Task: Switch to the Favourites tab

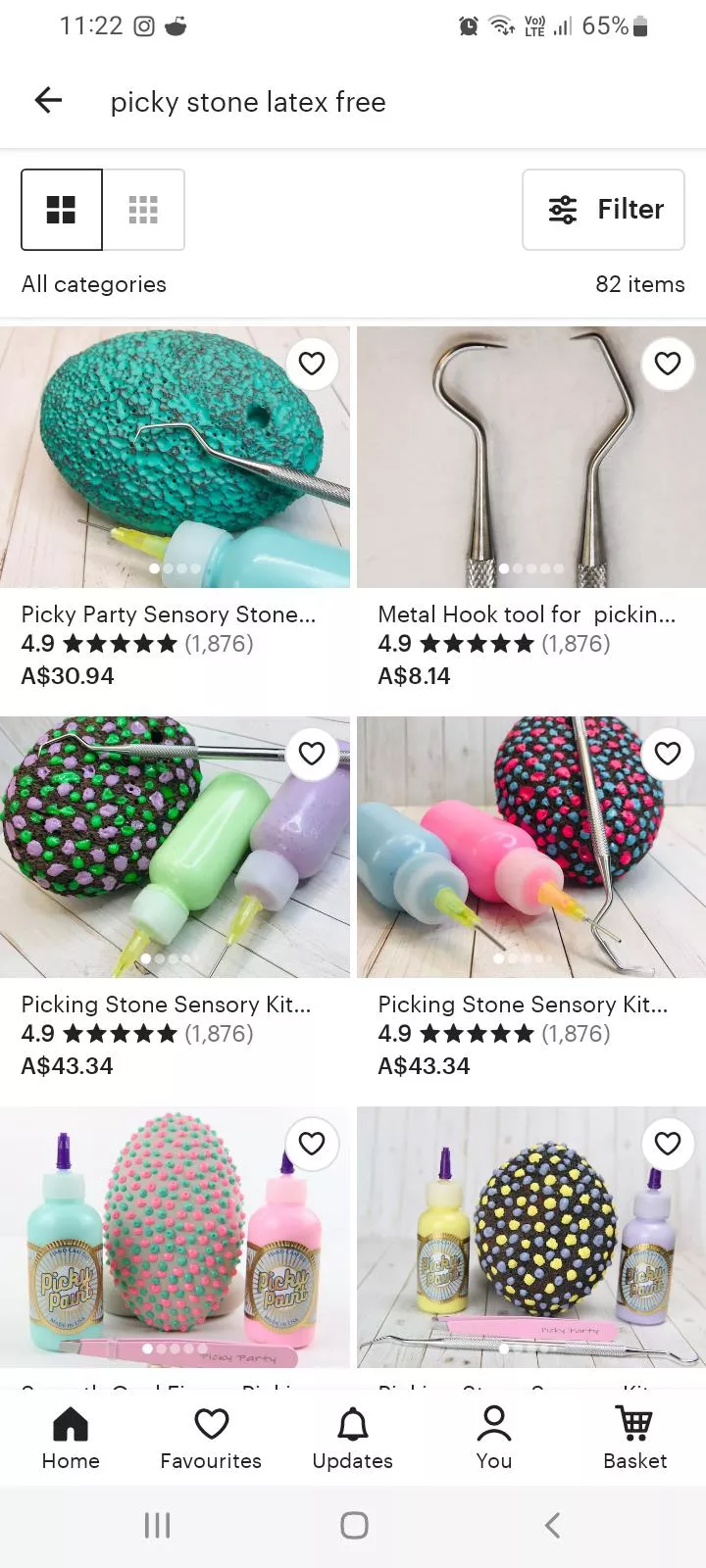Action: click(x=211, y=1438)
